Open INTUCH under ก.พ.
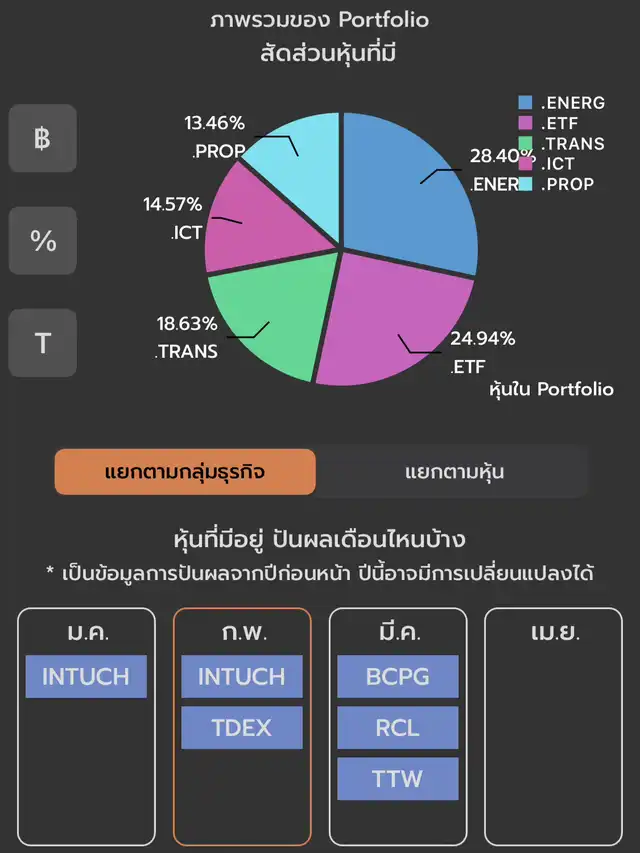 pyautogui.click(x=241, y=676)
